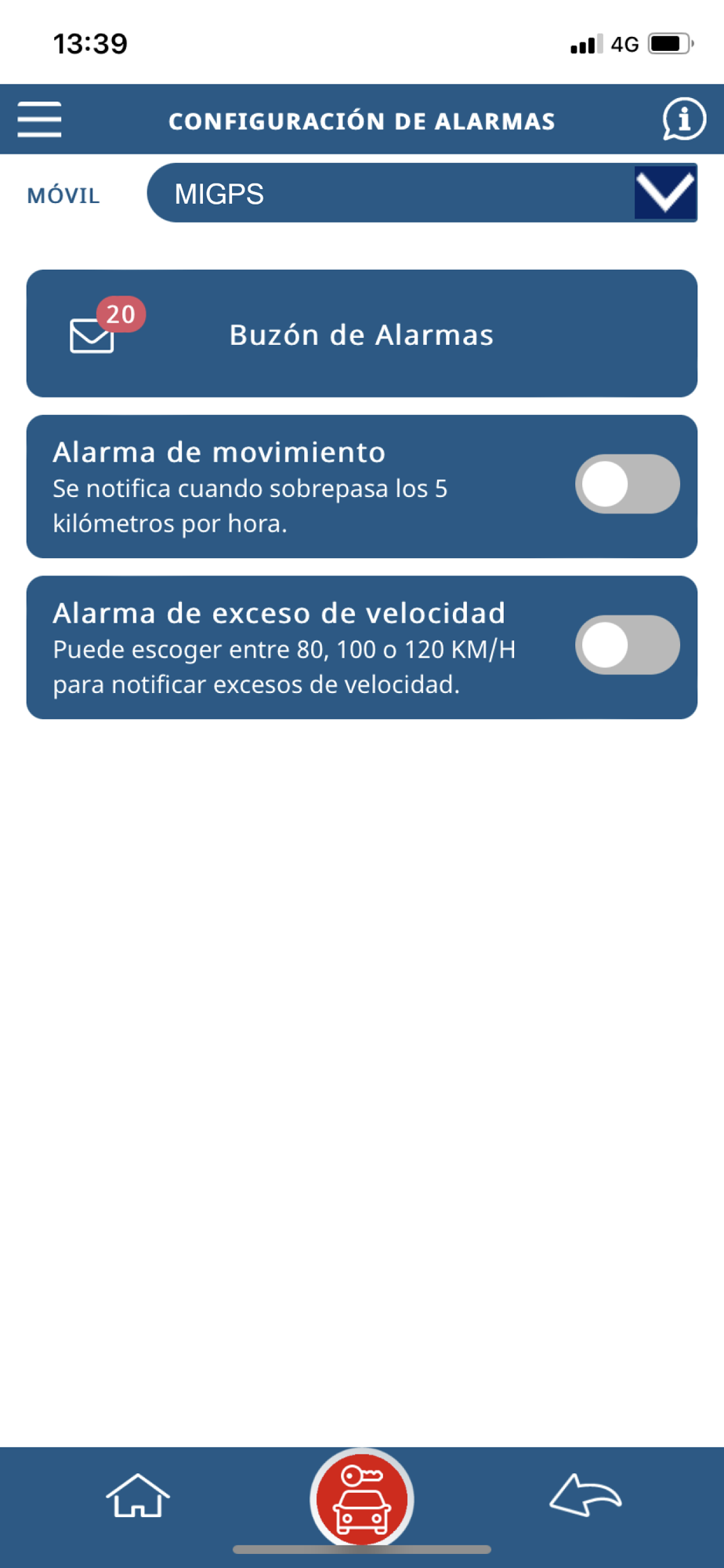Enable Alarma de movimiento switch
The width and height of the screenshot is (724, 1568).
tap(628, 485)
